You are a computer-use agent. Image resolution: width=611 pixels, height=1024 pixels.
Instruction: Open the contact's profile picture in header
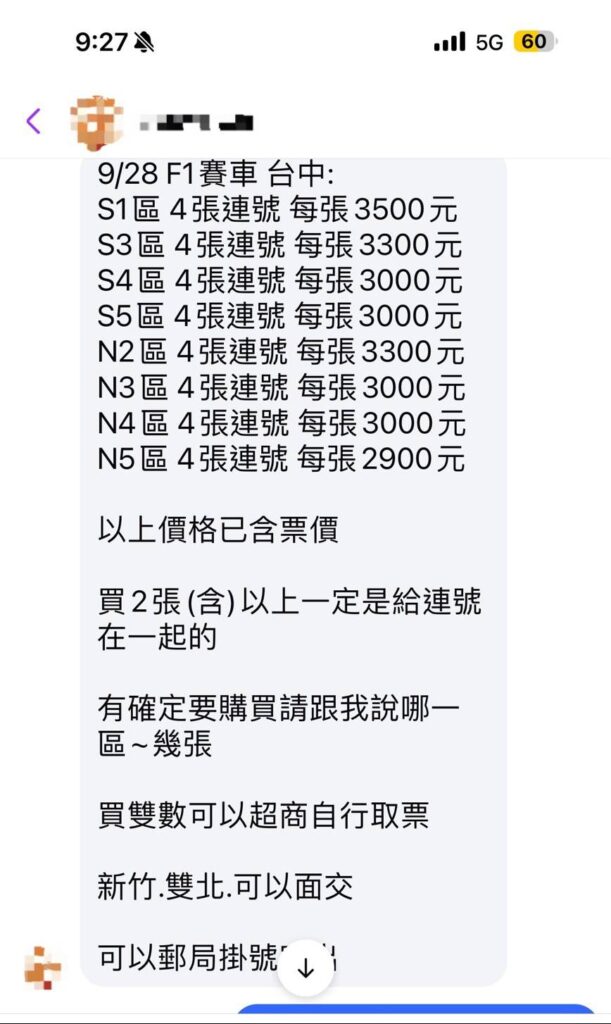coord(97,122)
